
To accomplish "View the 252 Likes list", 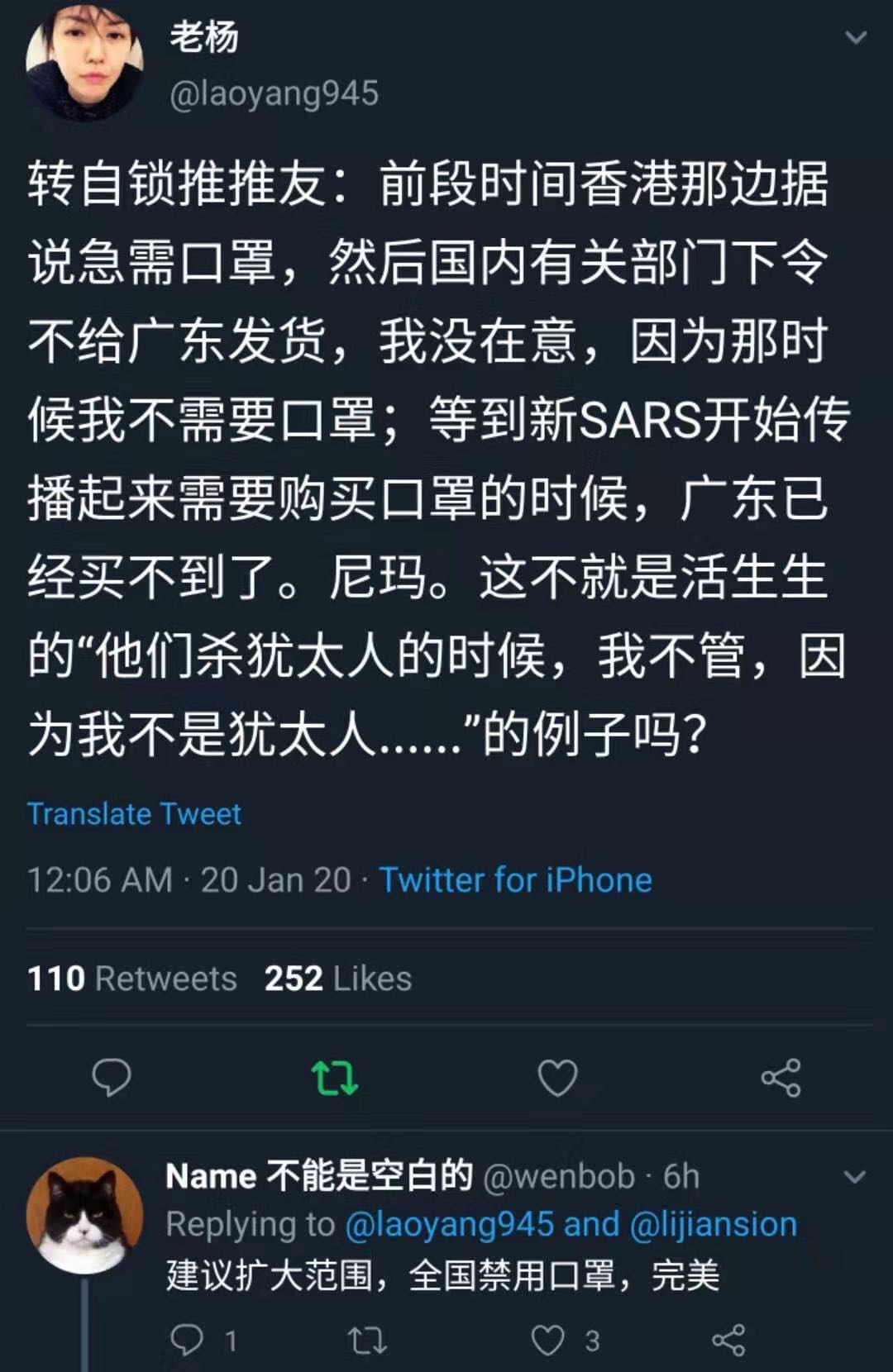I will (337, 979).
